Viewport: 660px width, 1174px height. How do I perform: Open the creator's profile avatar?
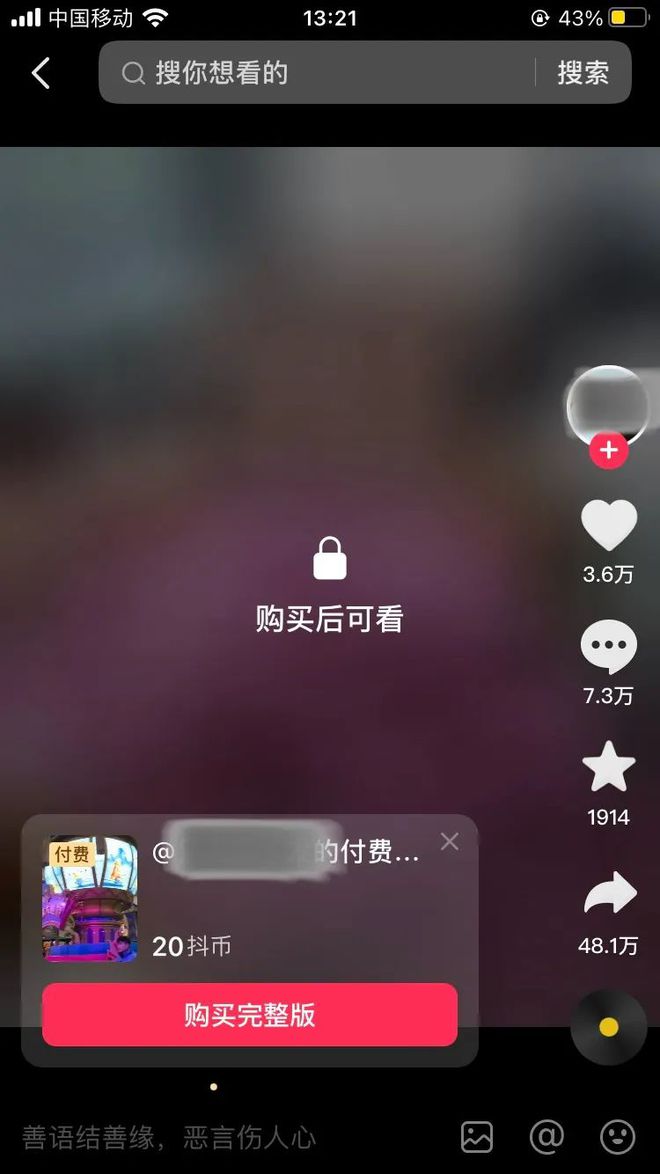(608, 406)
